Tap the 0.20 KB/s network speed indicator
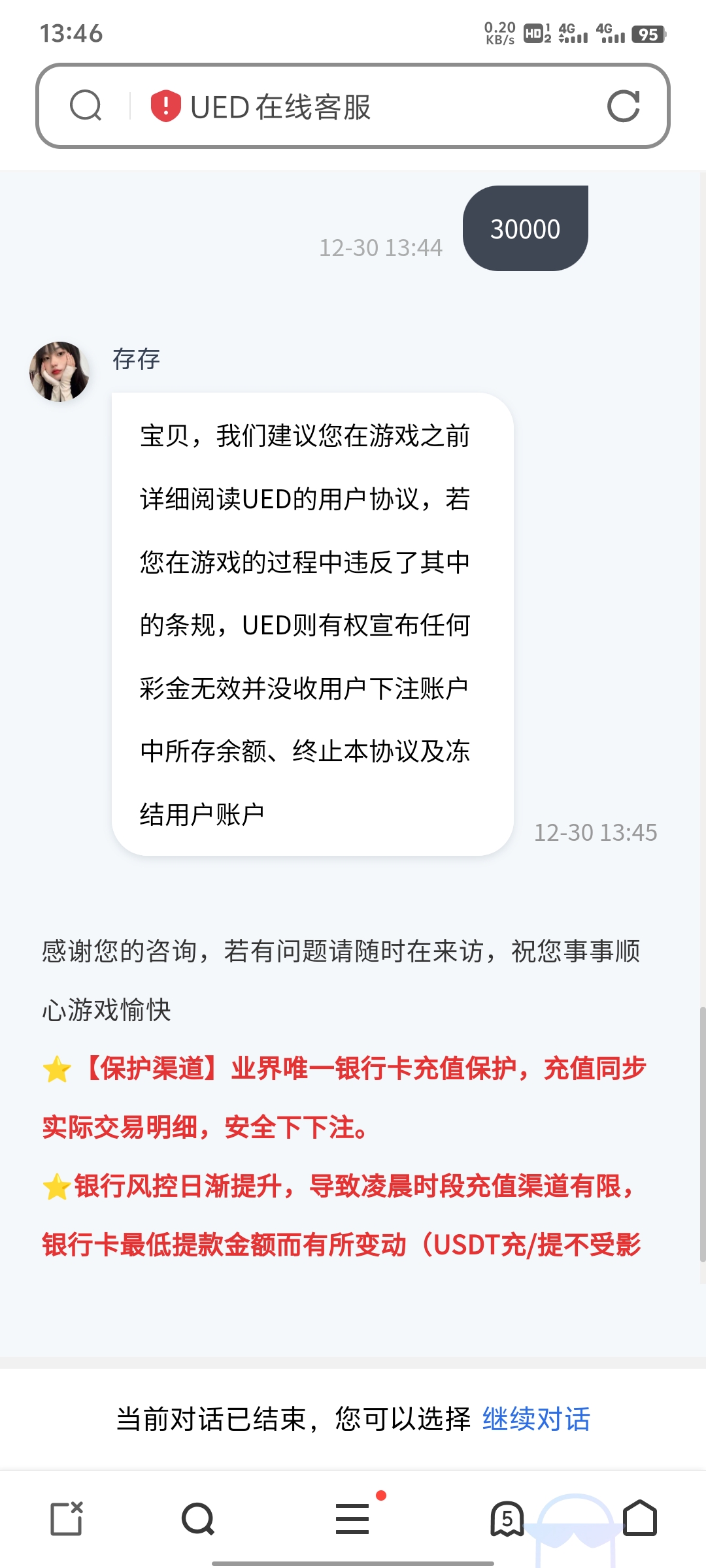The width and height of the screenshot is (706, 1568). [500, 33]
